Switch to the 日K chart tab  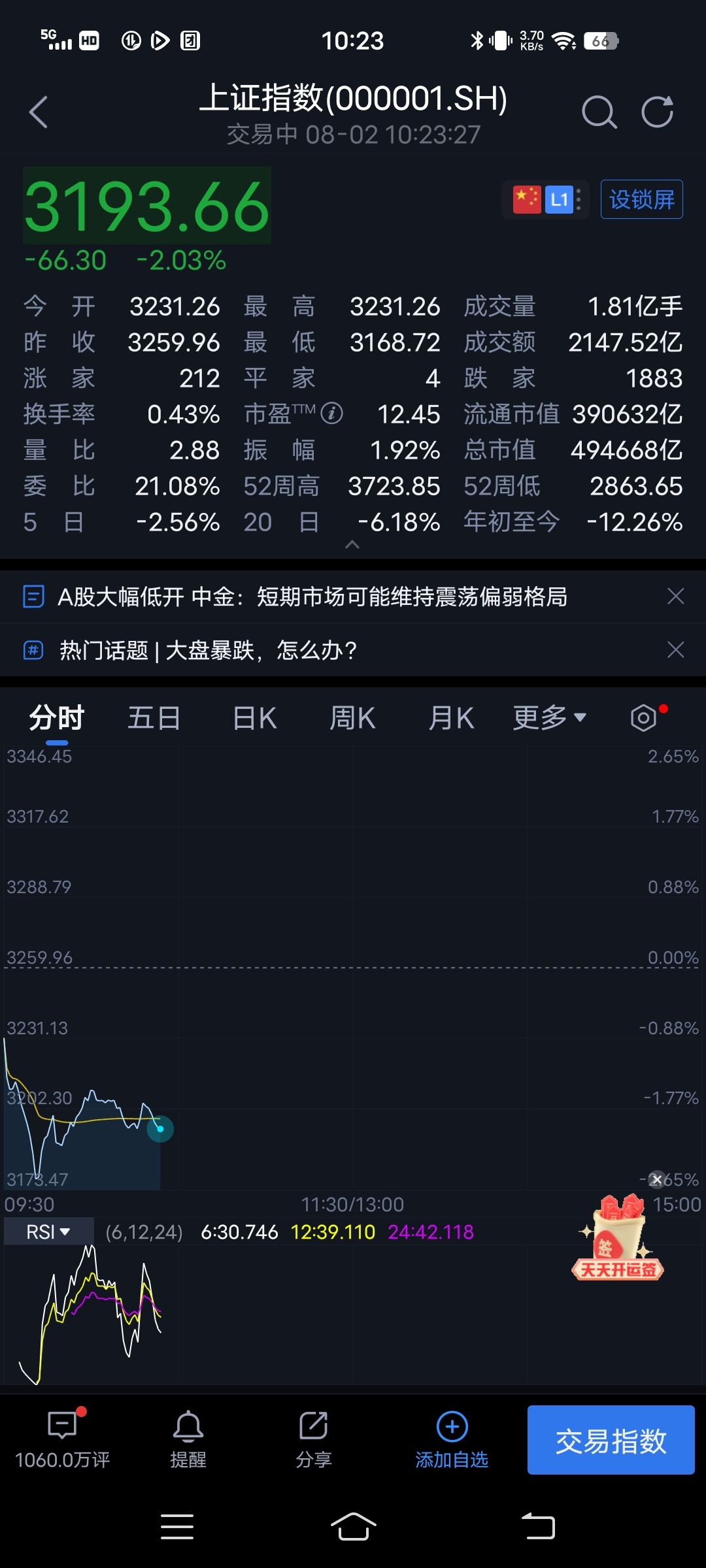[x=255, y=718]
